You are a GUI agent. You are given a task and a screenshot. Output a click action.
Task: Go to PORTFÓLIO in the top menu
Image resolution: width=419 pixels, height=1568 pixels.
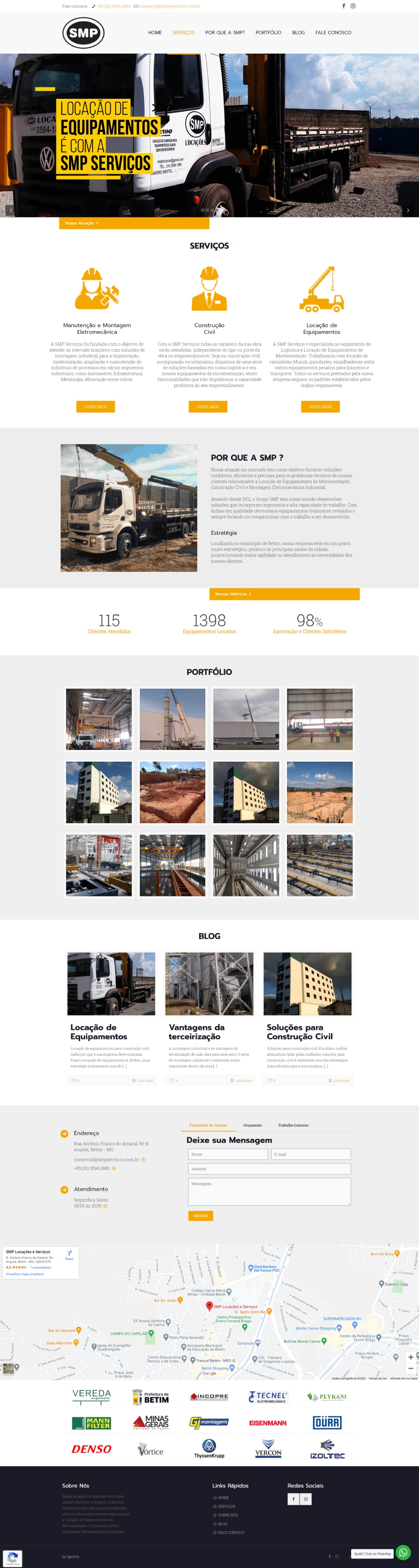click(x=268, y=33)
